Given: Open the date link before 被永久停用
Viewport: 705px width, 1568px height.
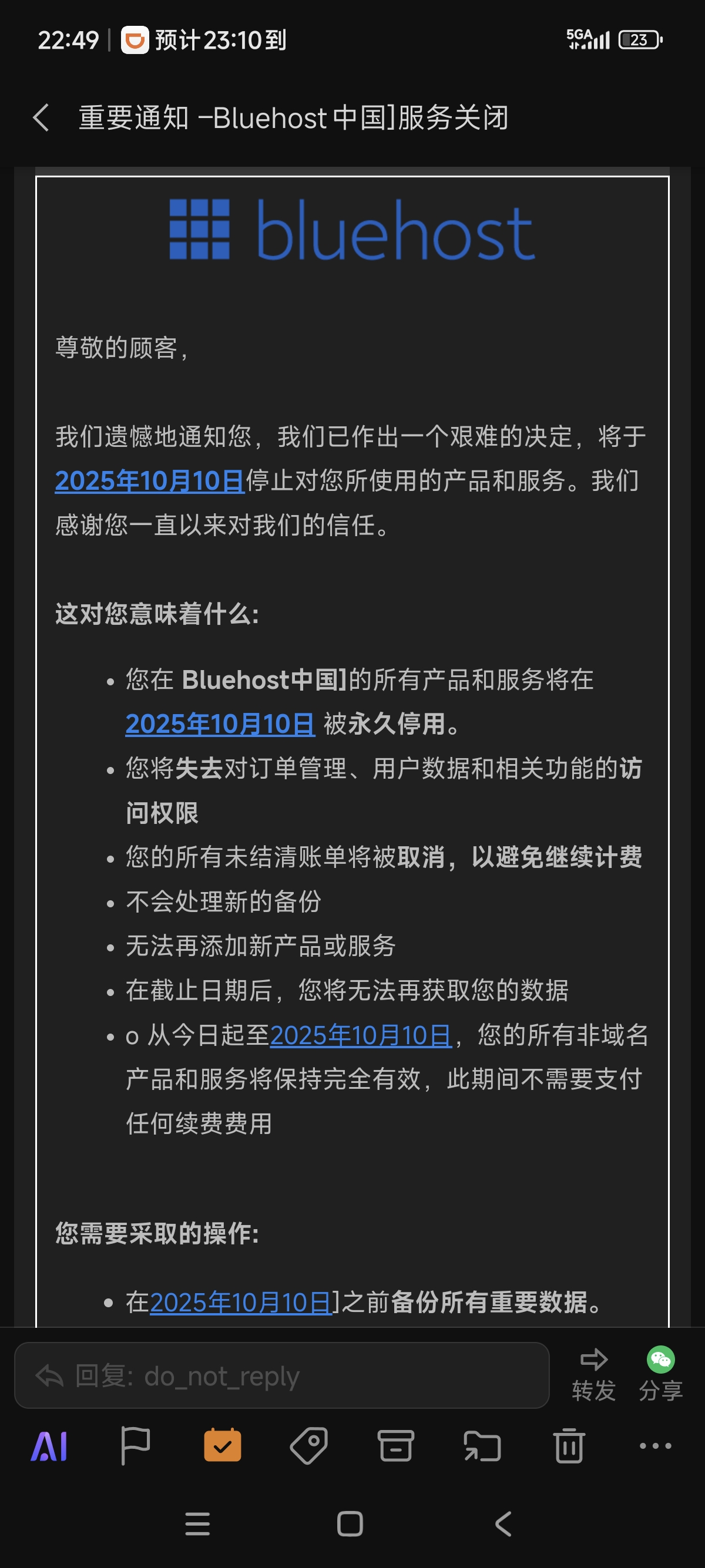Looking at the screenshot, I should point(220,724).
